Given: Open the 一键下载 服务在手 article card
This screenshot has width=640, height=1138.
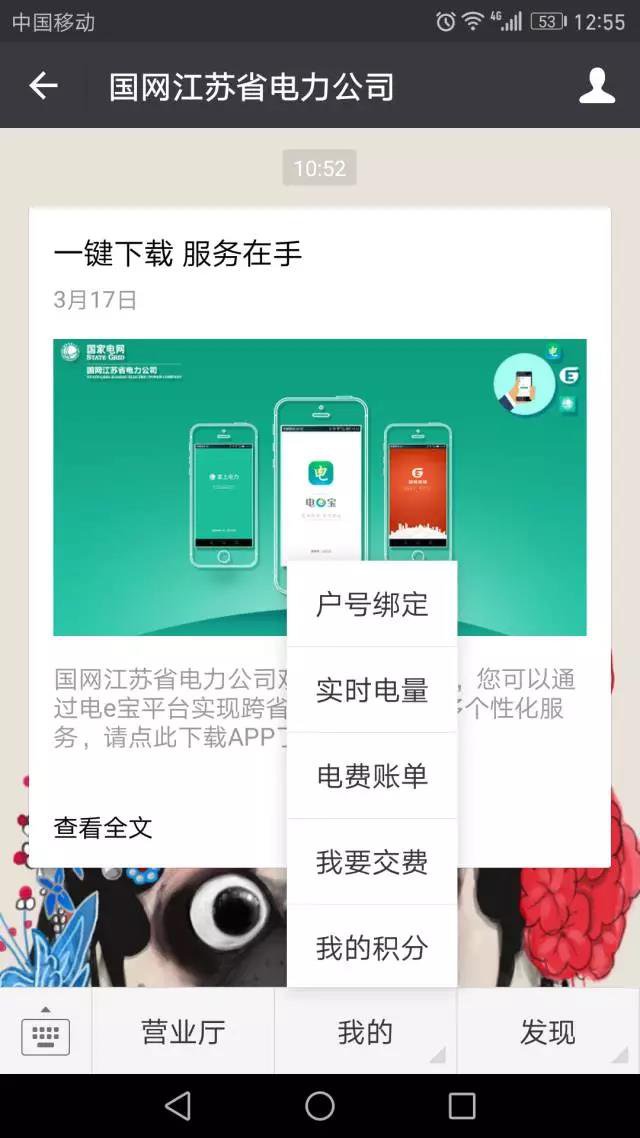Looking at the screenshot, I should pyautogui.click(x=177, y=254).
